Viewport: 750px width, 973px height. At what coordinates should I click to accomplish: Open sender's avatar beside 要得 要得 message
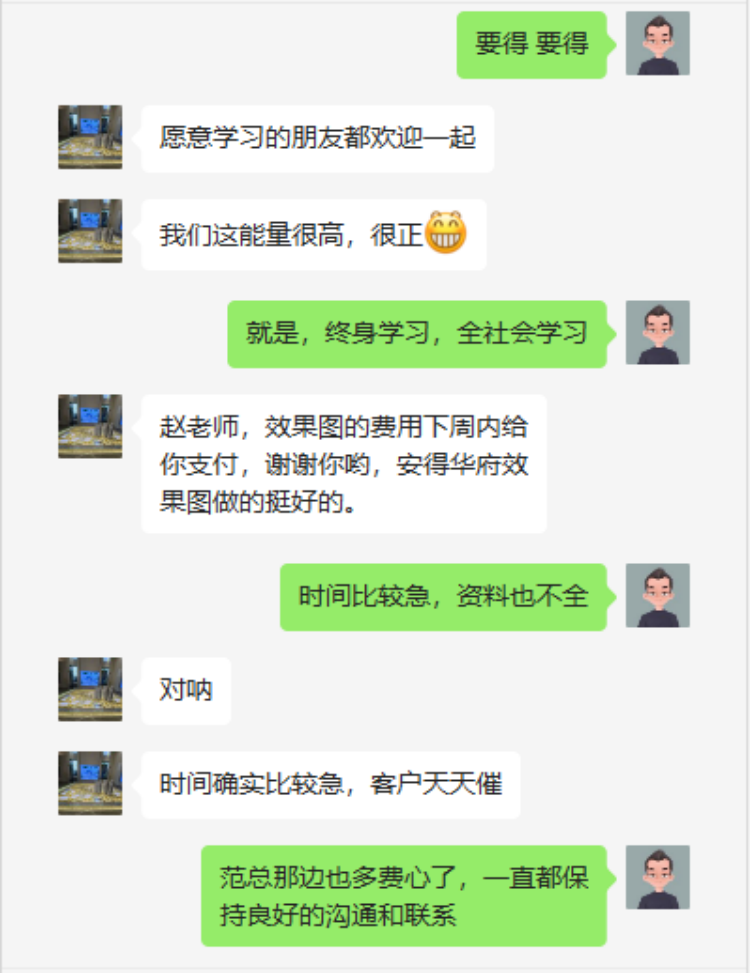(x=657, y=43)
